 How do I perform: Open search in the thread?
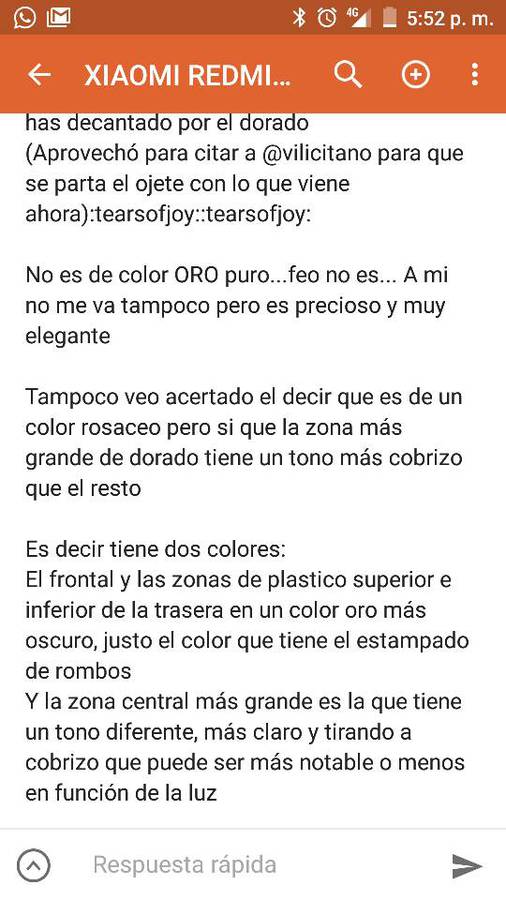(x=348, y=75)
